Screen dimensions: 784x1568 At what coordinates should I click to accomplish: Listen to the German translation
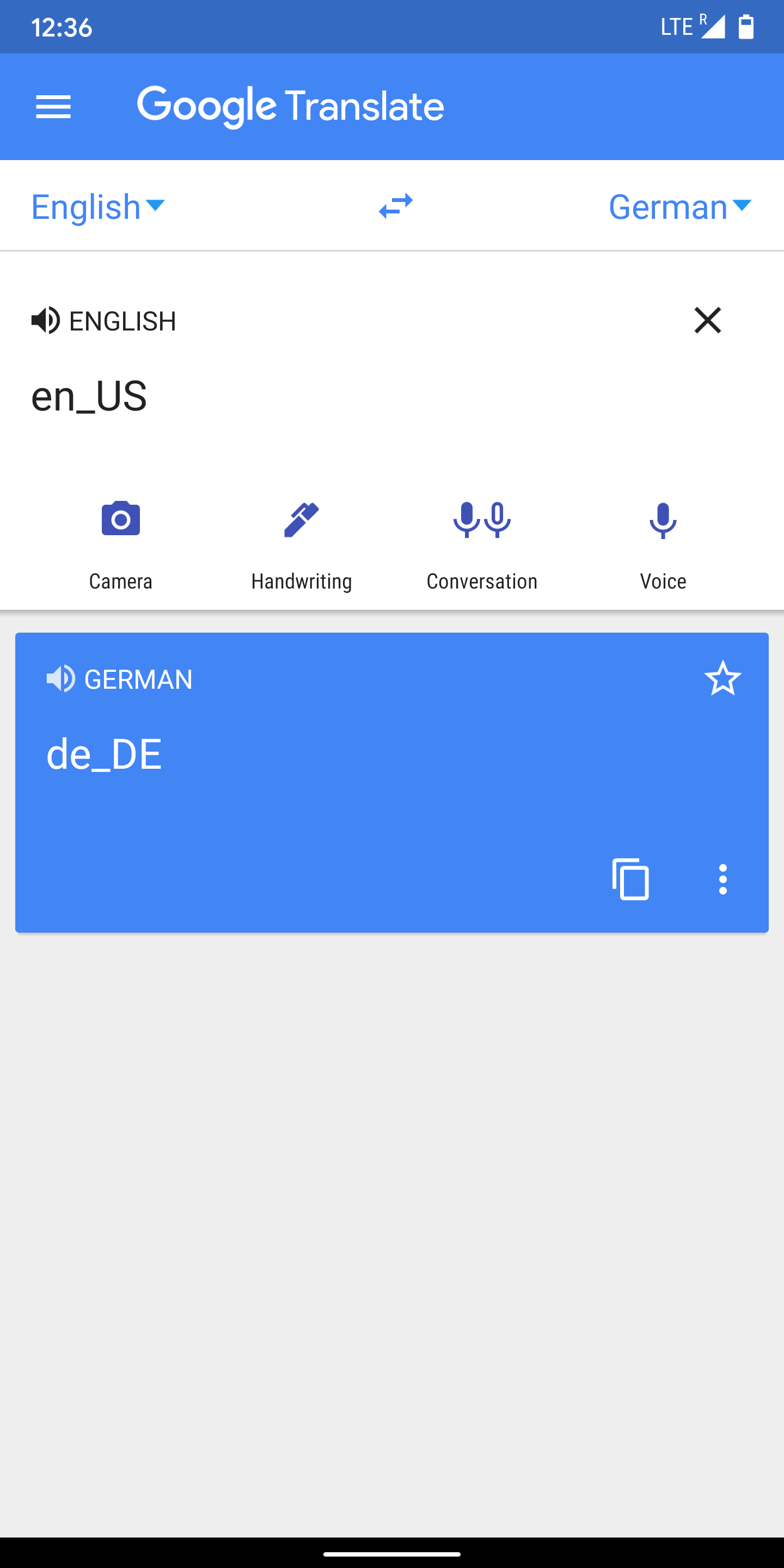click(61, 679)
